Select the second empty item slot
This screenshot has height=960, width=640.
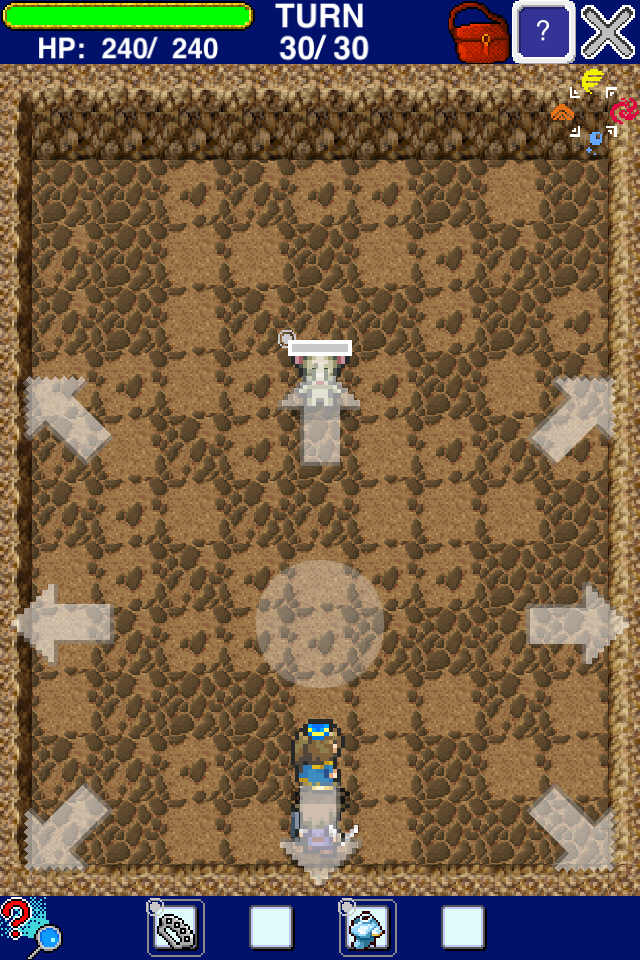tap(271, 927)
